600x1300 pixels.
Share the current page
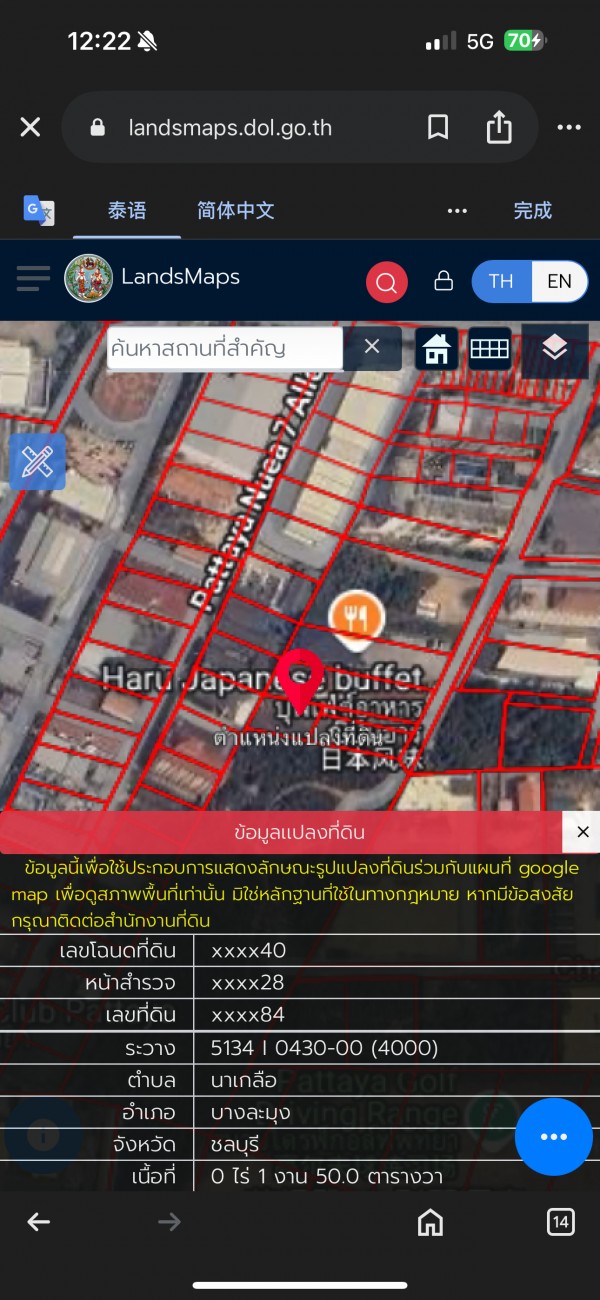(499, 127)
